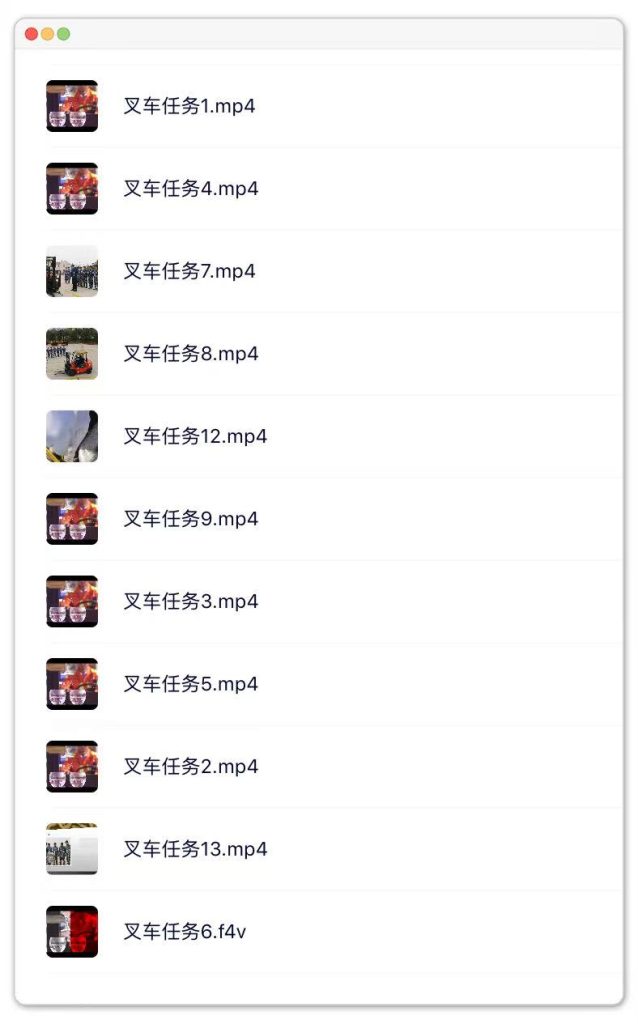
Task: Maximize the window with the green button
Action: [x=63, y=34]
